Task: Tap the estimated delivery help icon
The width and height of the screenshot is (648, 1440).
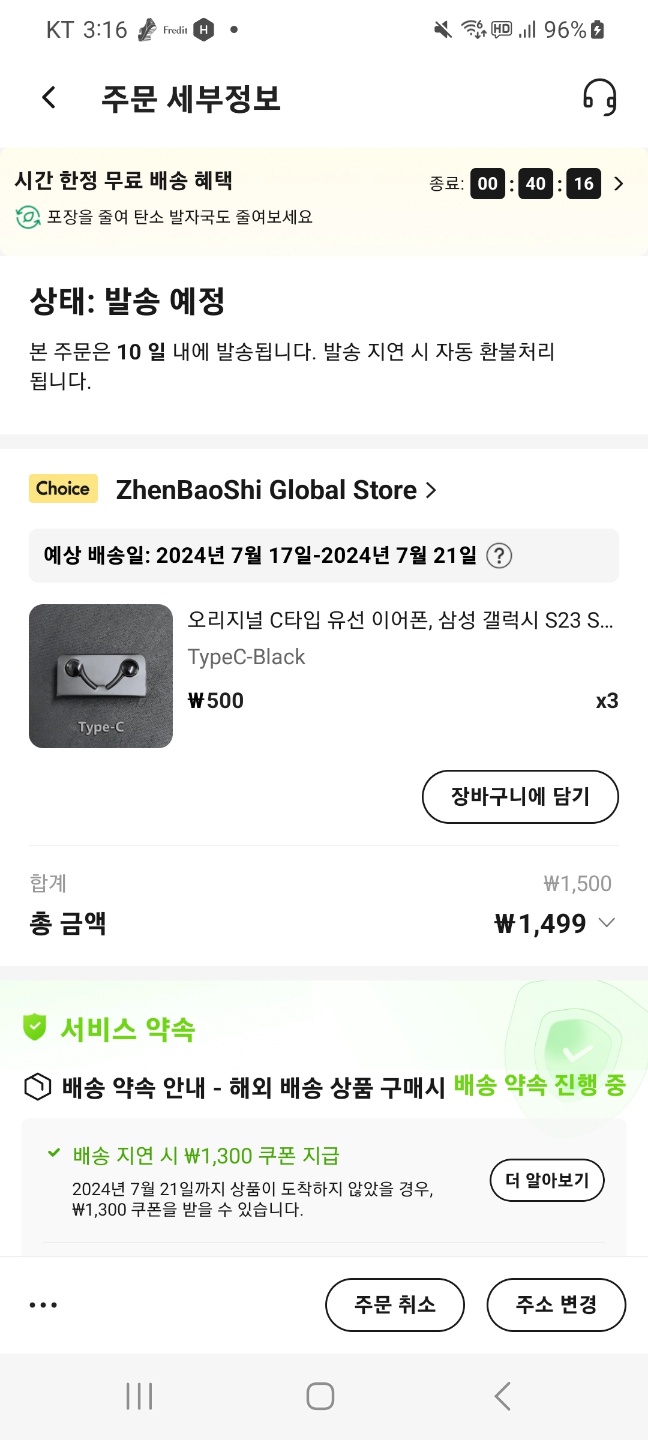Action: (499, 556)
